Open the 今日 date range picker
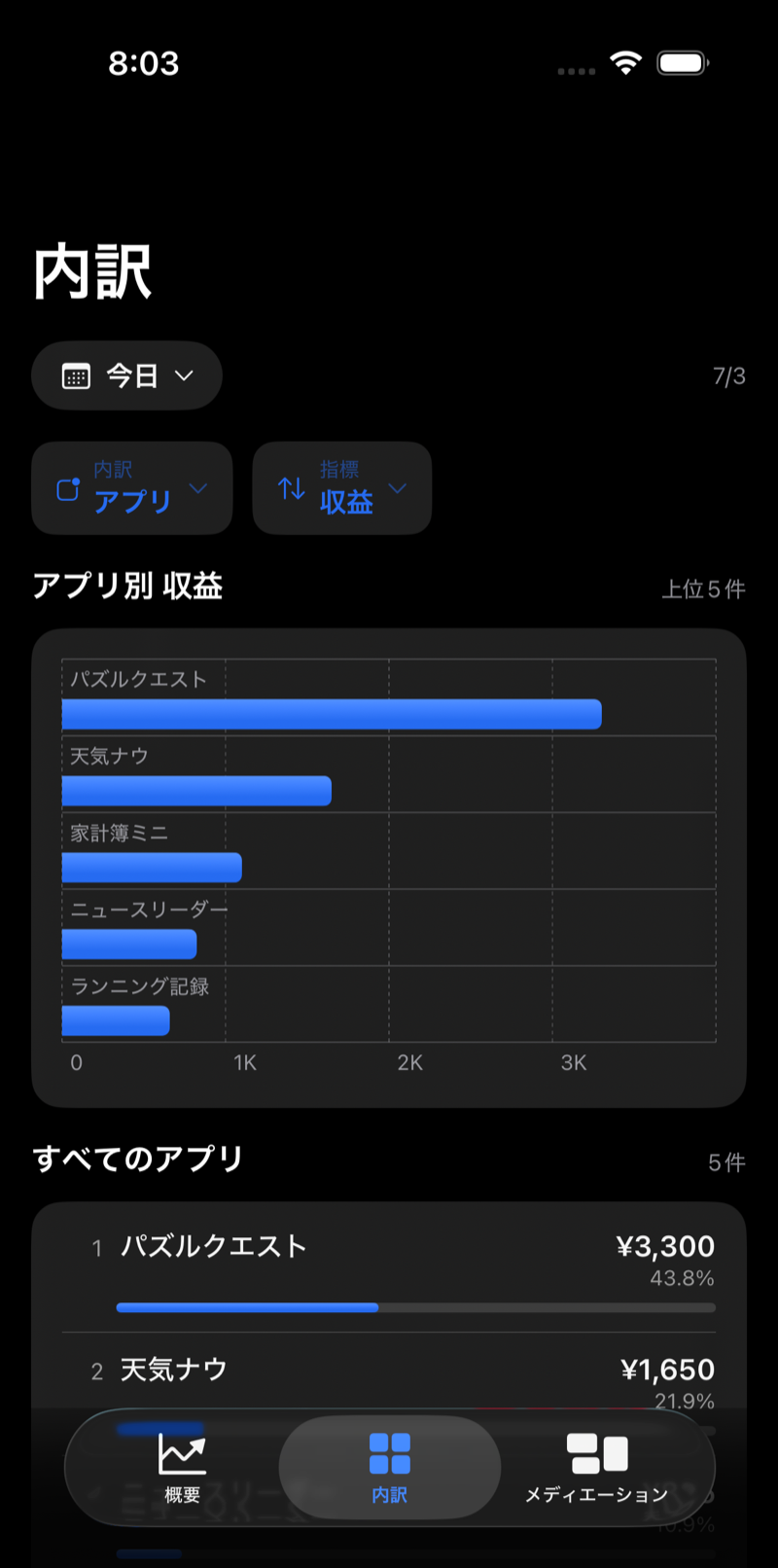 click(x=127, y=375)
